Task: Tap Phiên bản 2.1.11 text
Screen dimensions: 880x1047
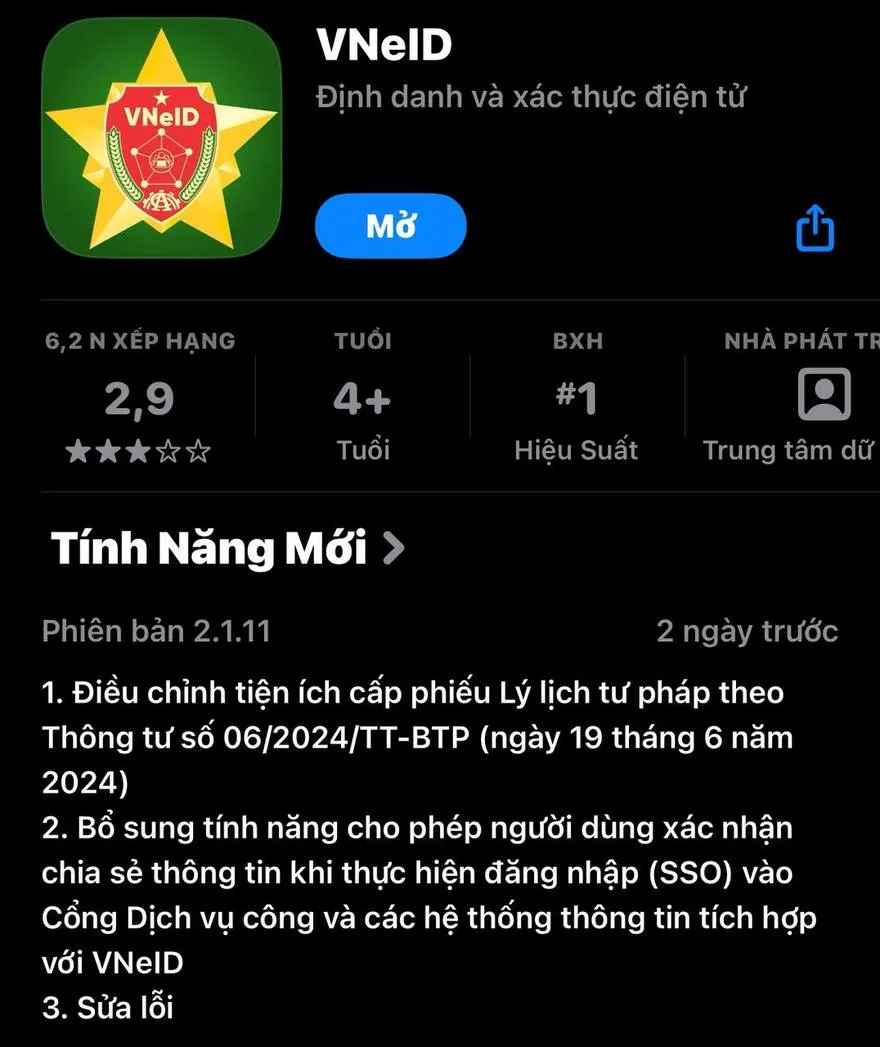Action: 156,631
